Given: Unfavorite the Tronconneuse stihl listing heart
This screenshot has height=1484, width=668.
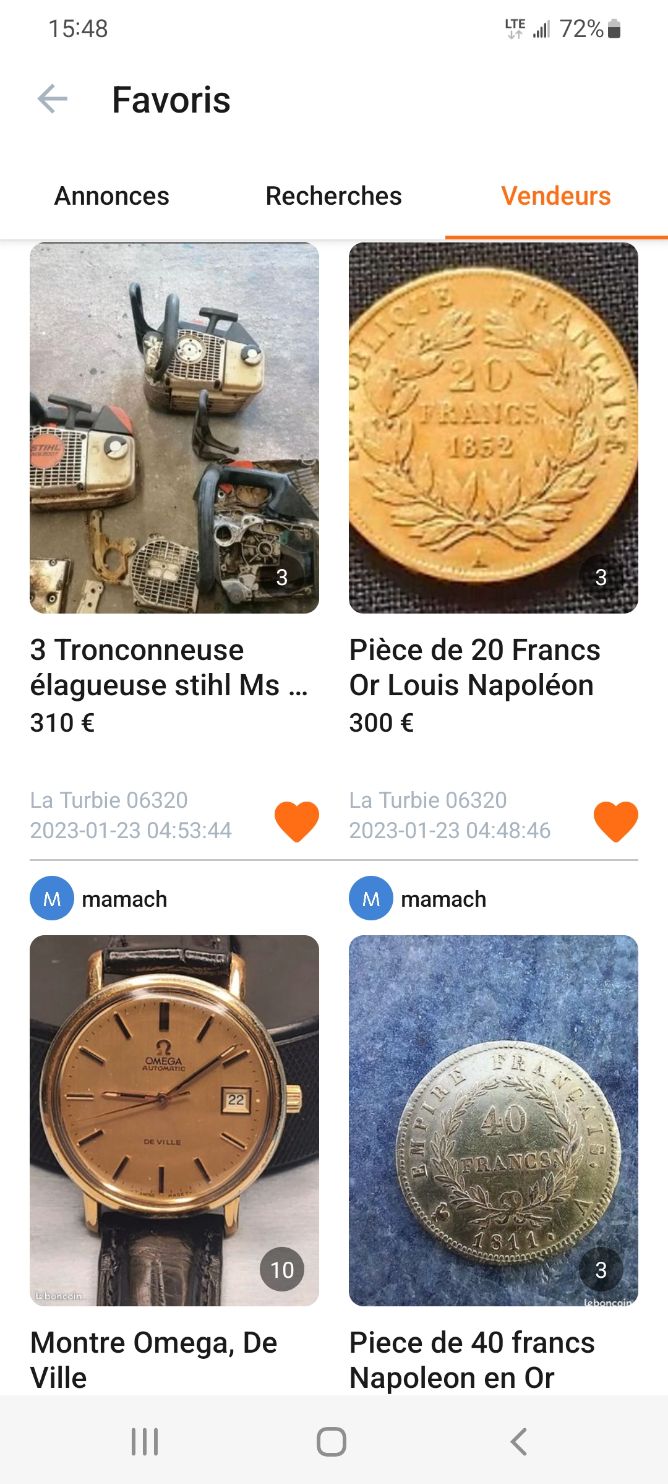Looking at the screenshot, I should point(297,821).
